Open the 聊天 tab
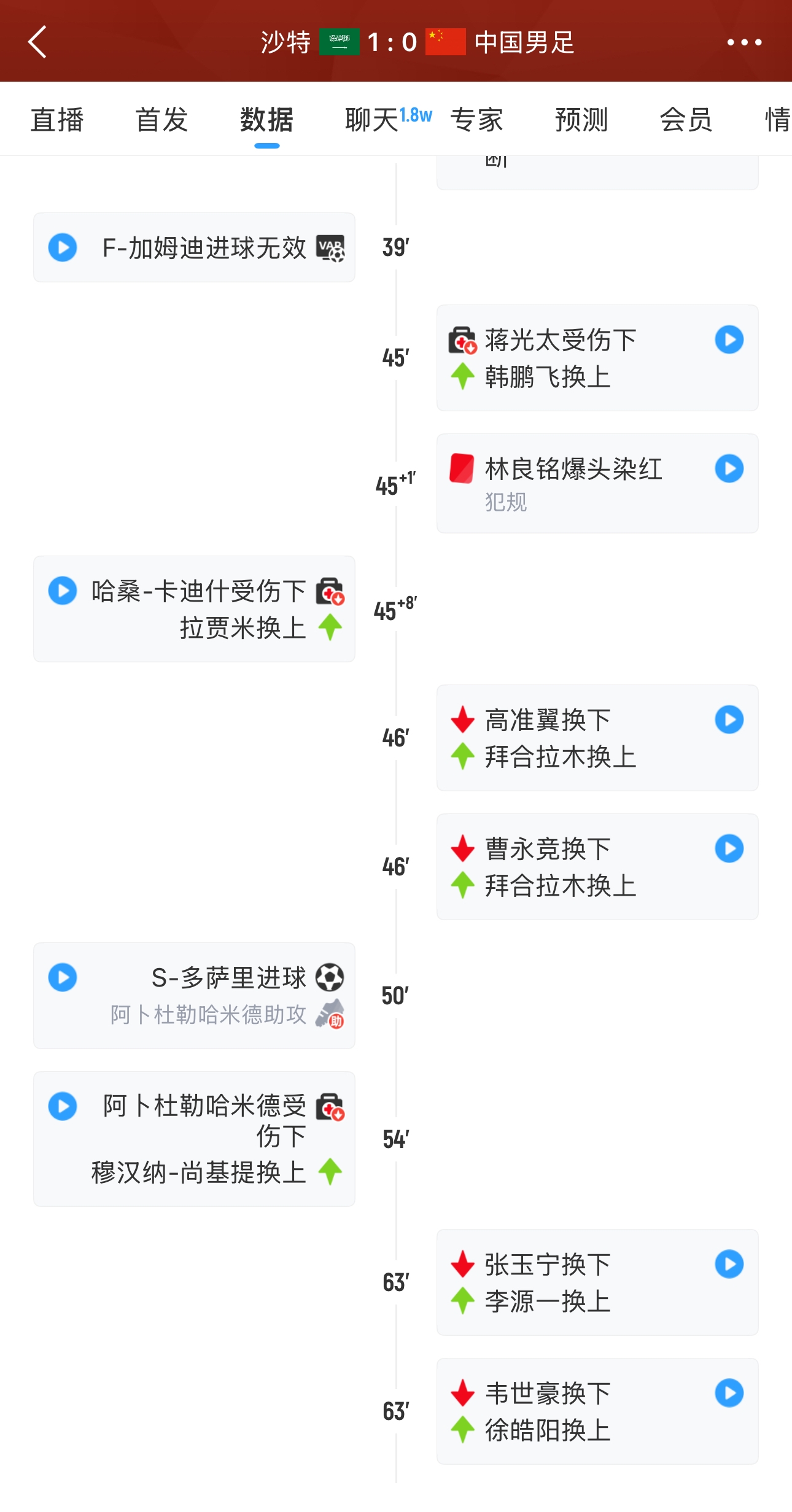The height and width of the screenshot is (1512, 792). pos(372,119)
